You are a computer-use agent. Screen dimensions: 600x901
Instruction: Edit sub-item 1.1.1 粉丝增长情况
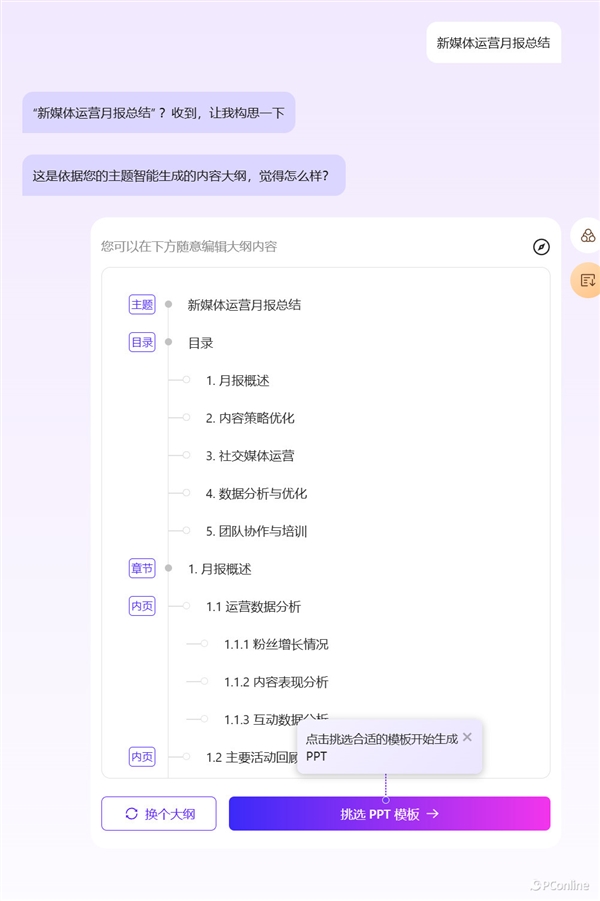coord(276,645)
